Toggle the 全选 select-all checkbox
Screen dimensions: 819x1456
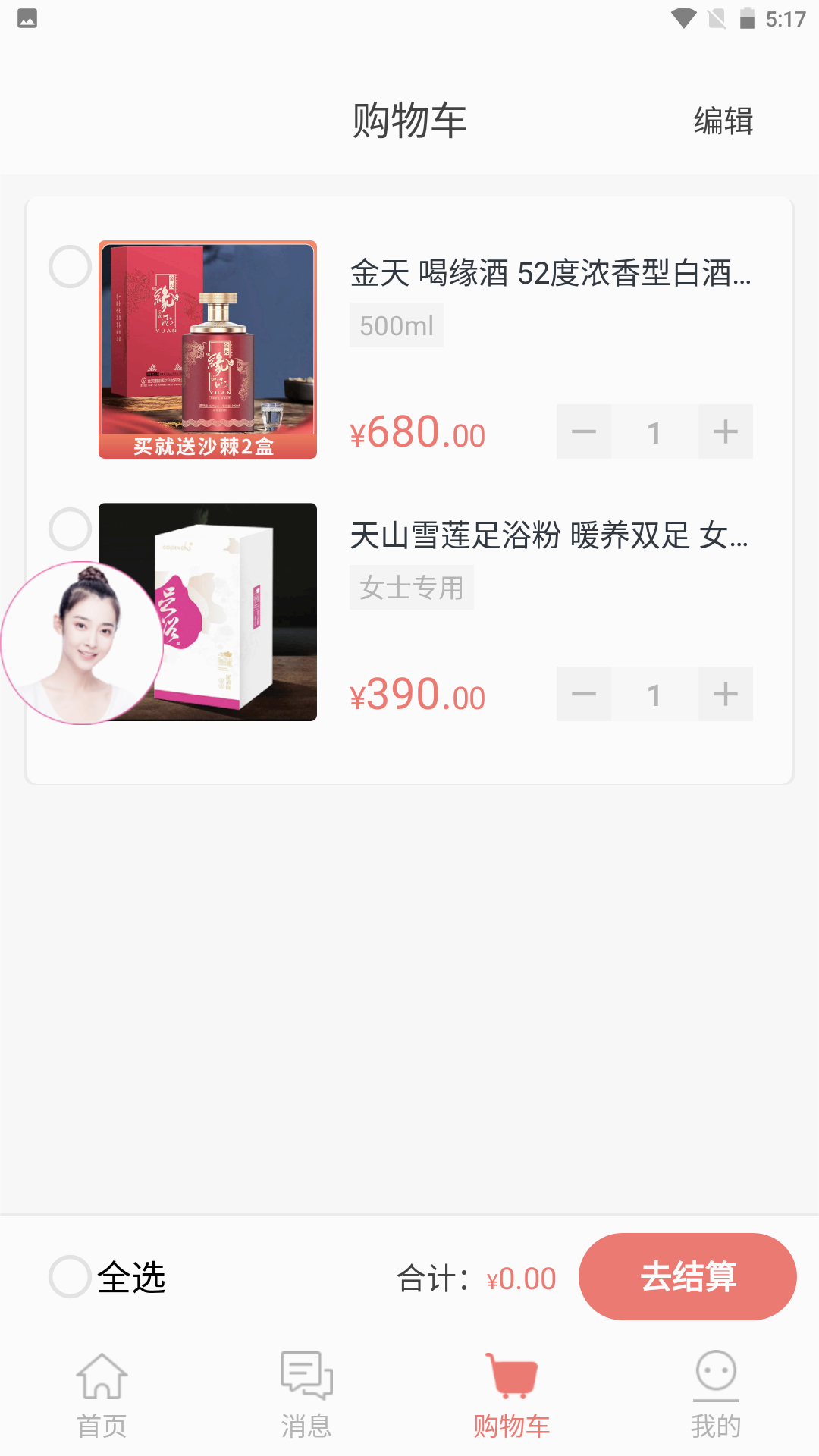point(70,1276)
